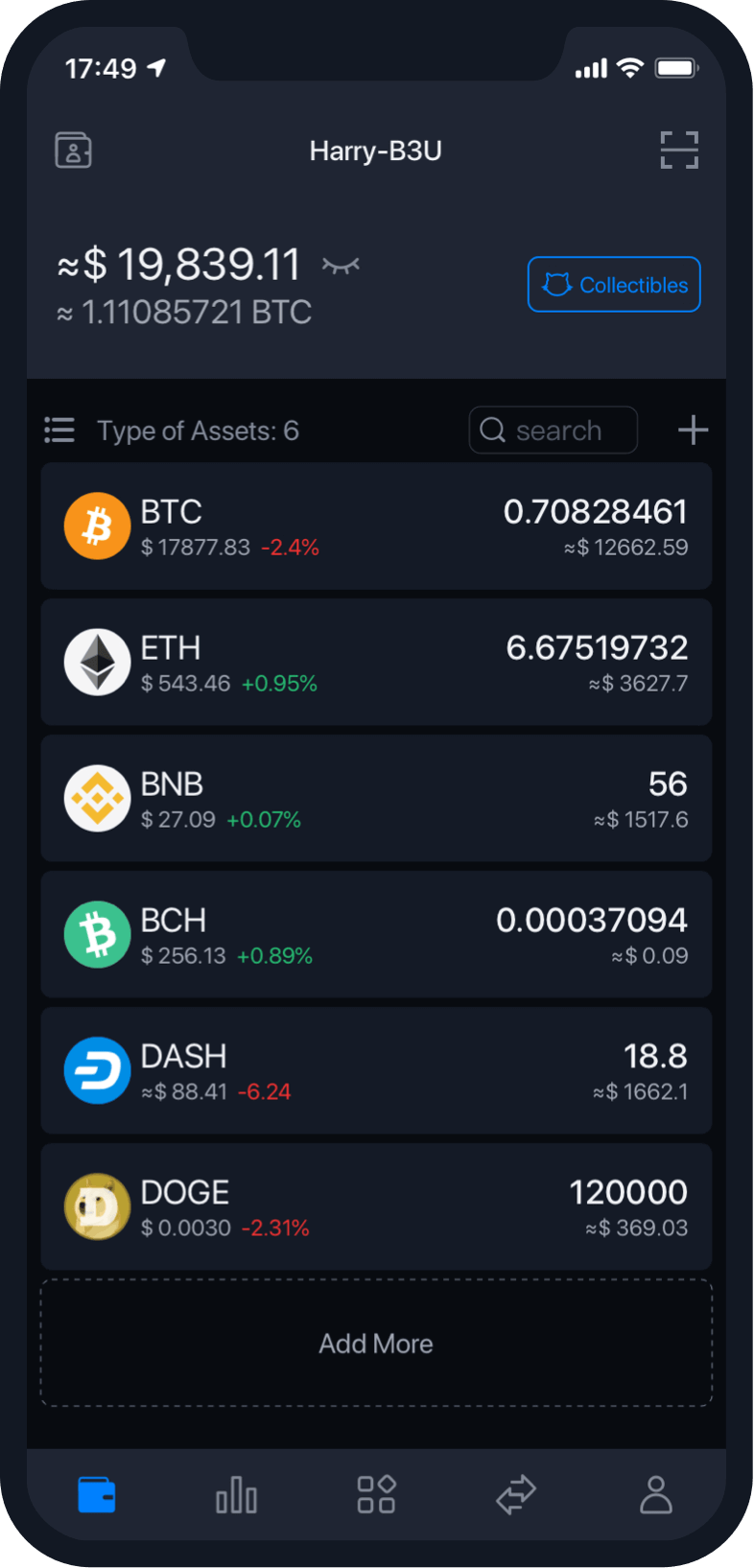Open the ETH asset row
This screenshot has width=754, height=1568.
tap(376, 663)
